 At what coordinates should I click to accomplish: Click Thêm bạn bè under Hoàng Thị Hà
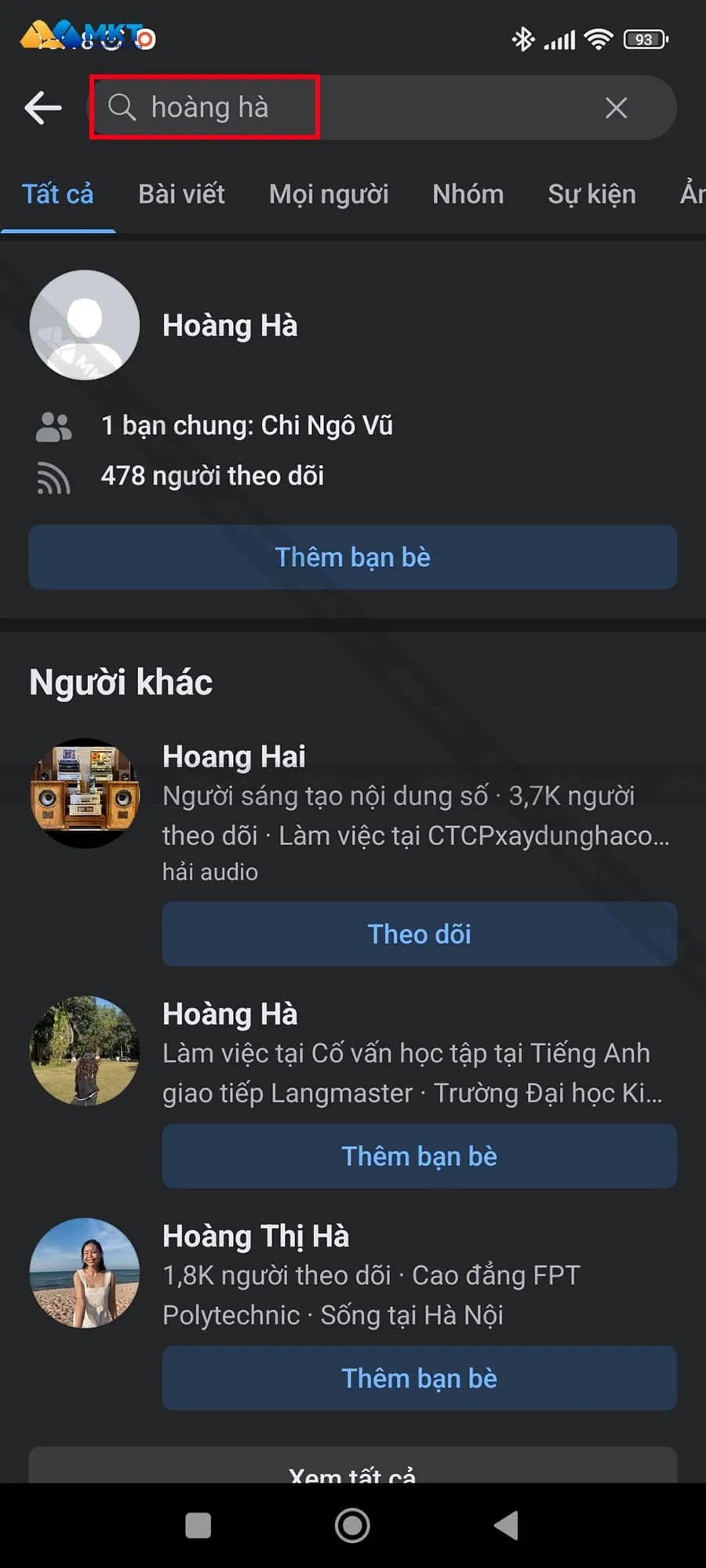click(419, 1378)
